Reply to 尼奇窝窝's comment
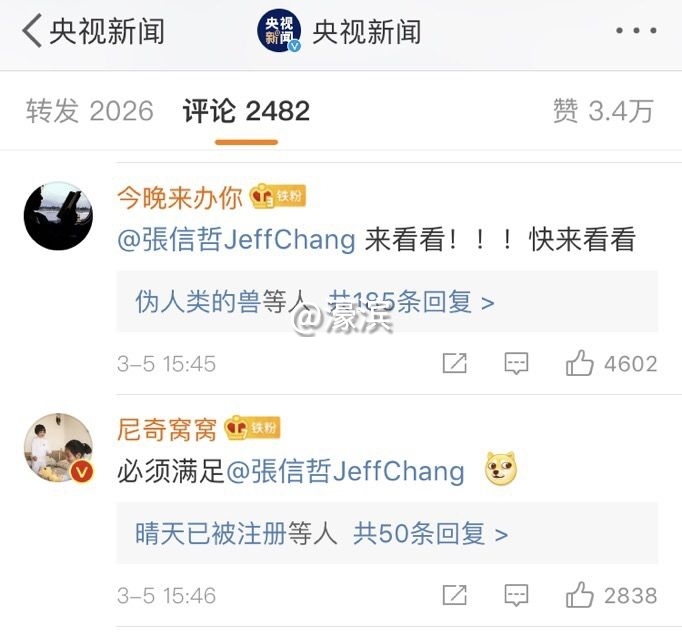The image size is (682, 633). pyautogui.click(x=516, y=596)
